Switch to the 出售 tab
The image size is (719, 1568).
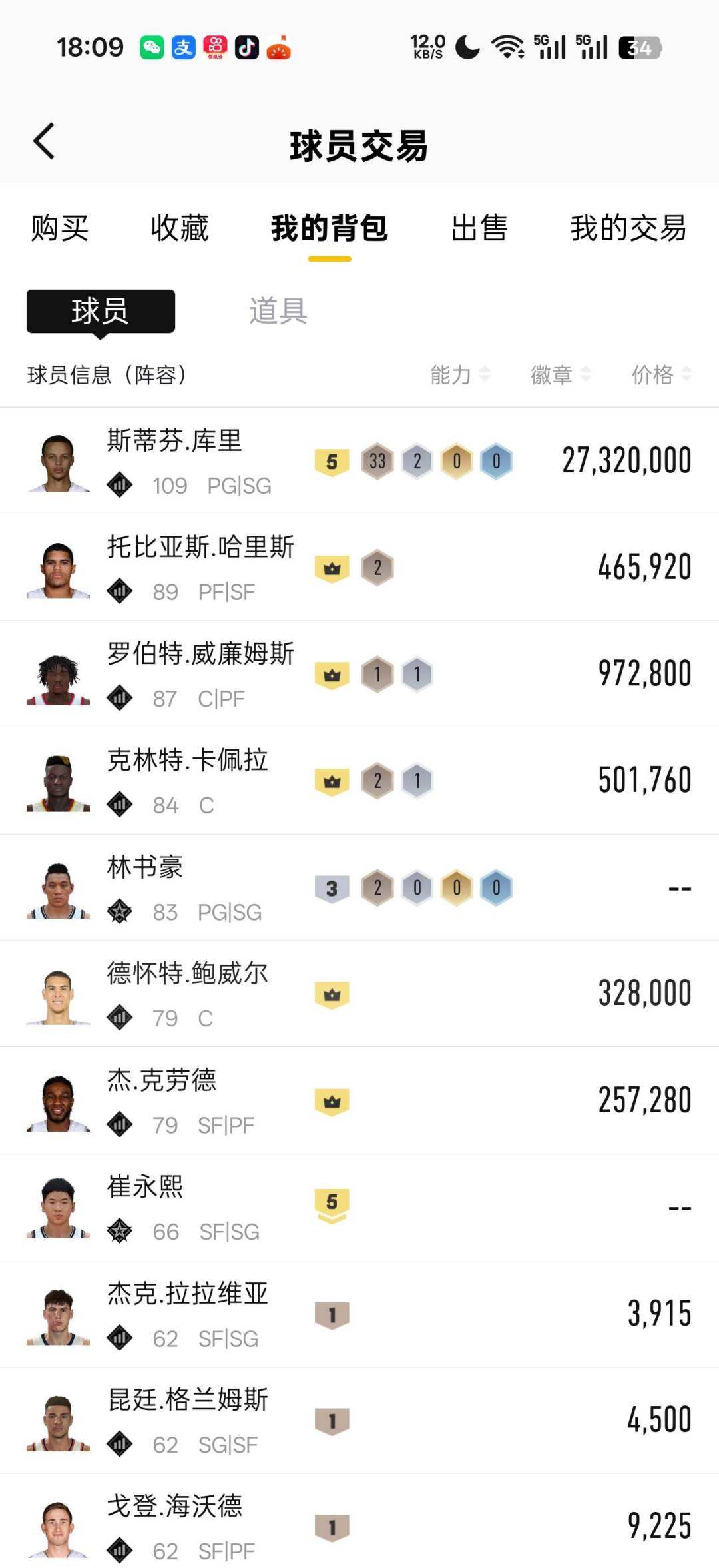click(479, 230)
